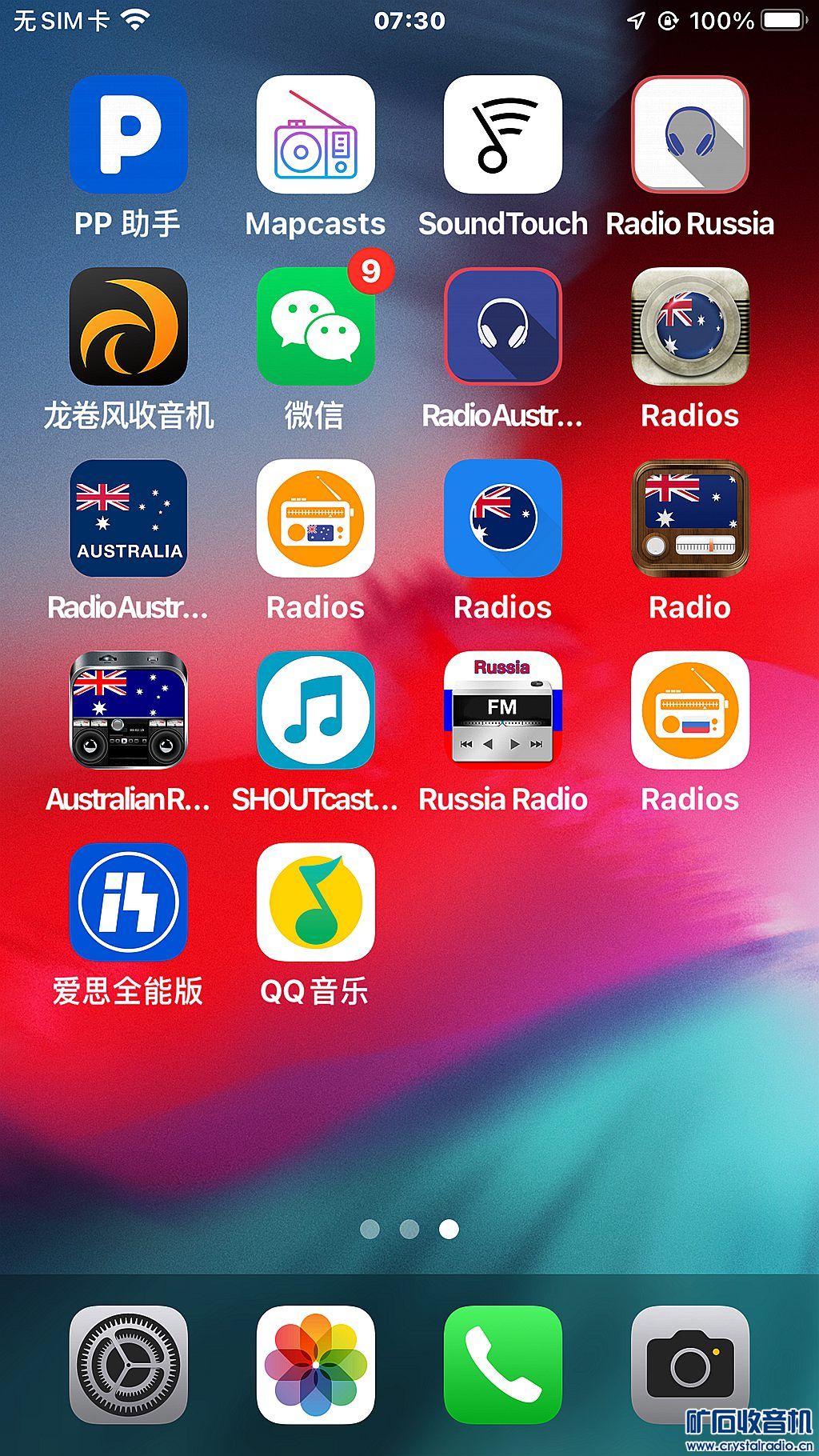The image size is (819, 1456).
Task: Launch Radio Russia app
Action: click(x=689, y=134)
